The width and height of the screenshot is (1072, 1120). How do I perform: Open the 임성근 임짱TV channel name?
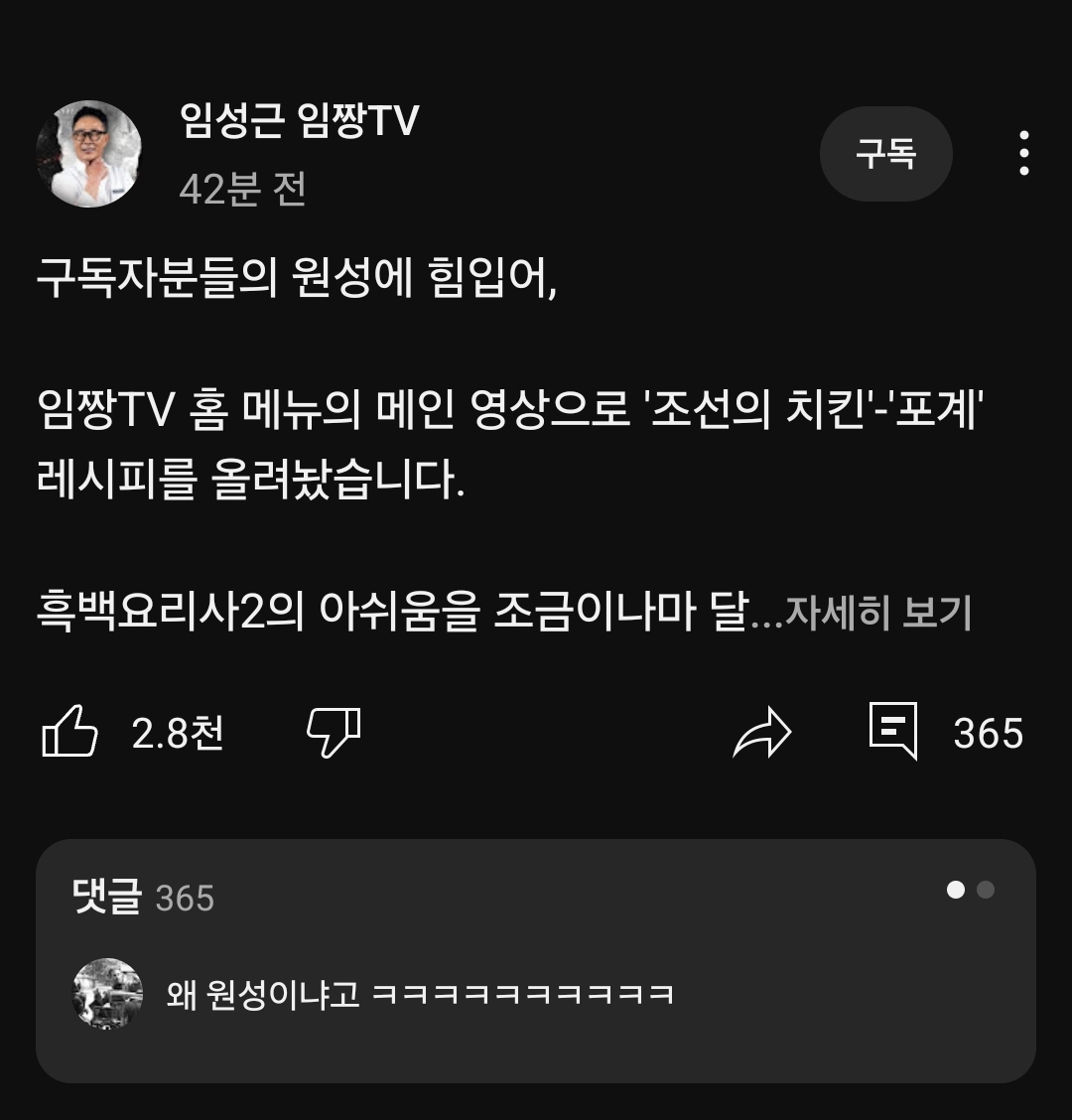(x=300, y=121)
